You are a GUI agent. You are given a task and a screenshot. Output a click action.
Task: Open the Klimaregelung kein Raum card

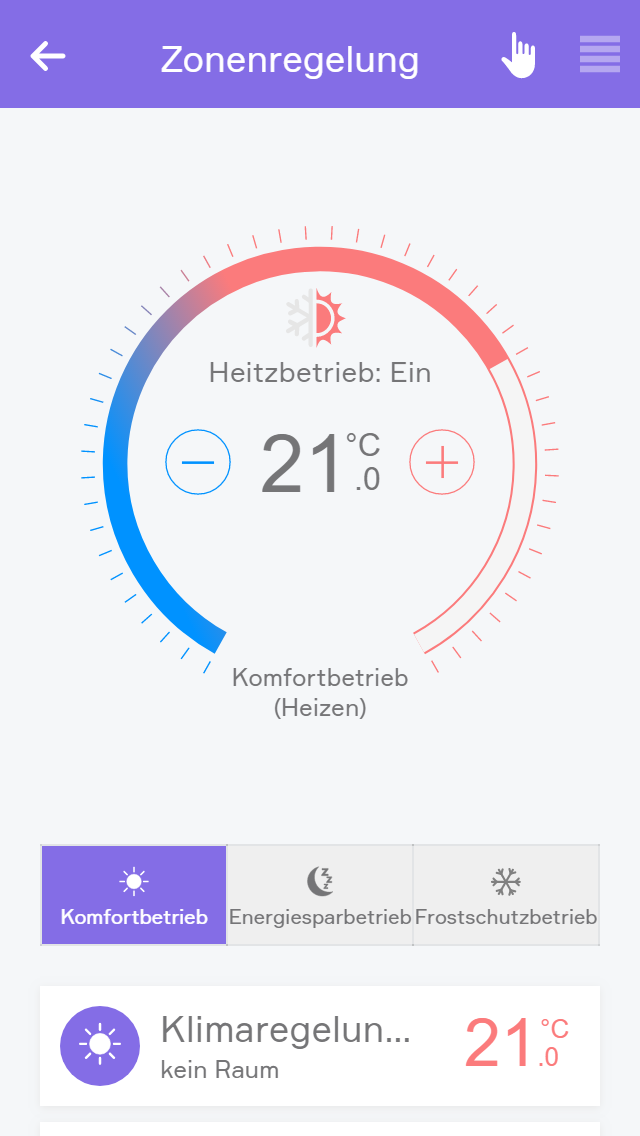320,1046
